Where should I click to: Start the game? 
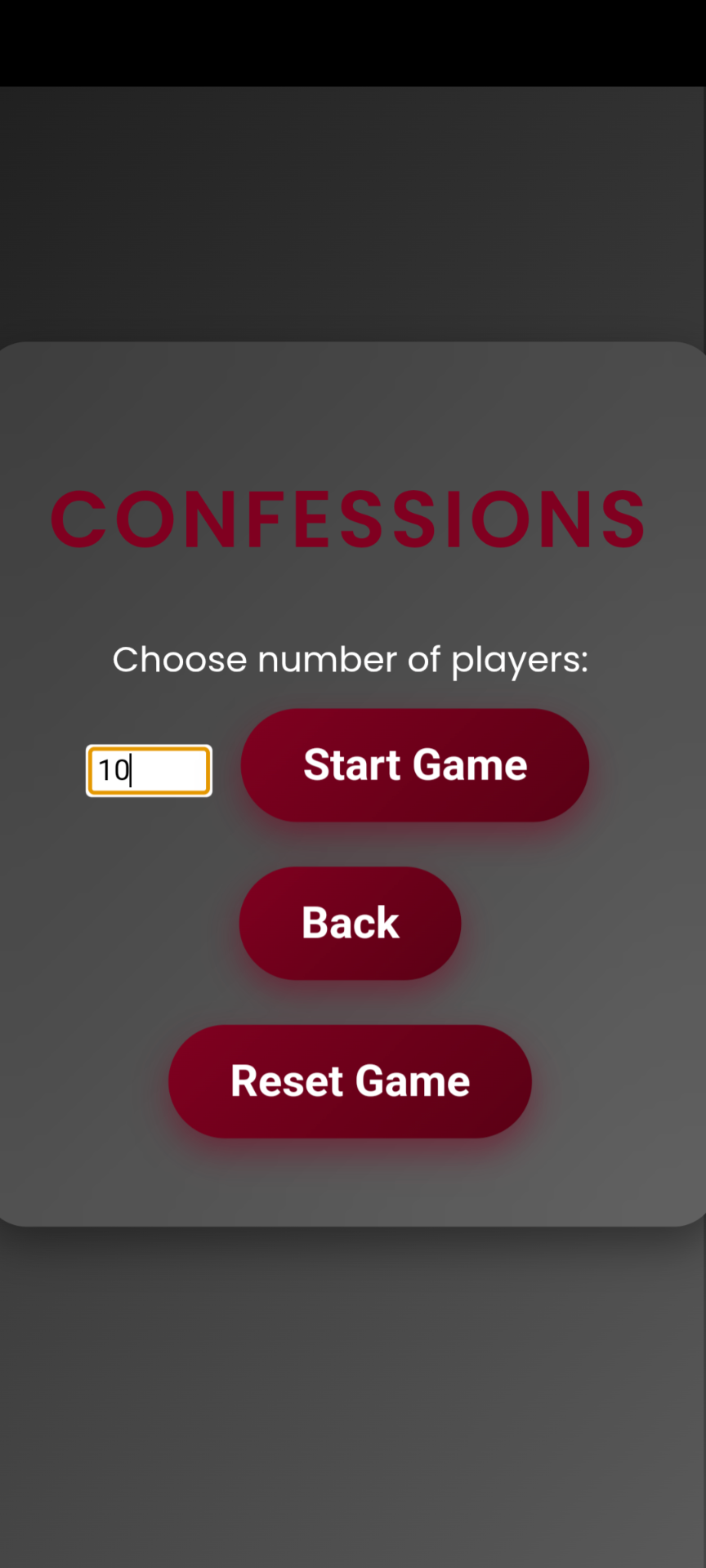pos(414,765)
